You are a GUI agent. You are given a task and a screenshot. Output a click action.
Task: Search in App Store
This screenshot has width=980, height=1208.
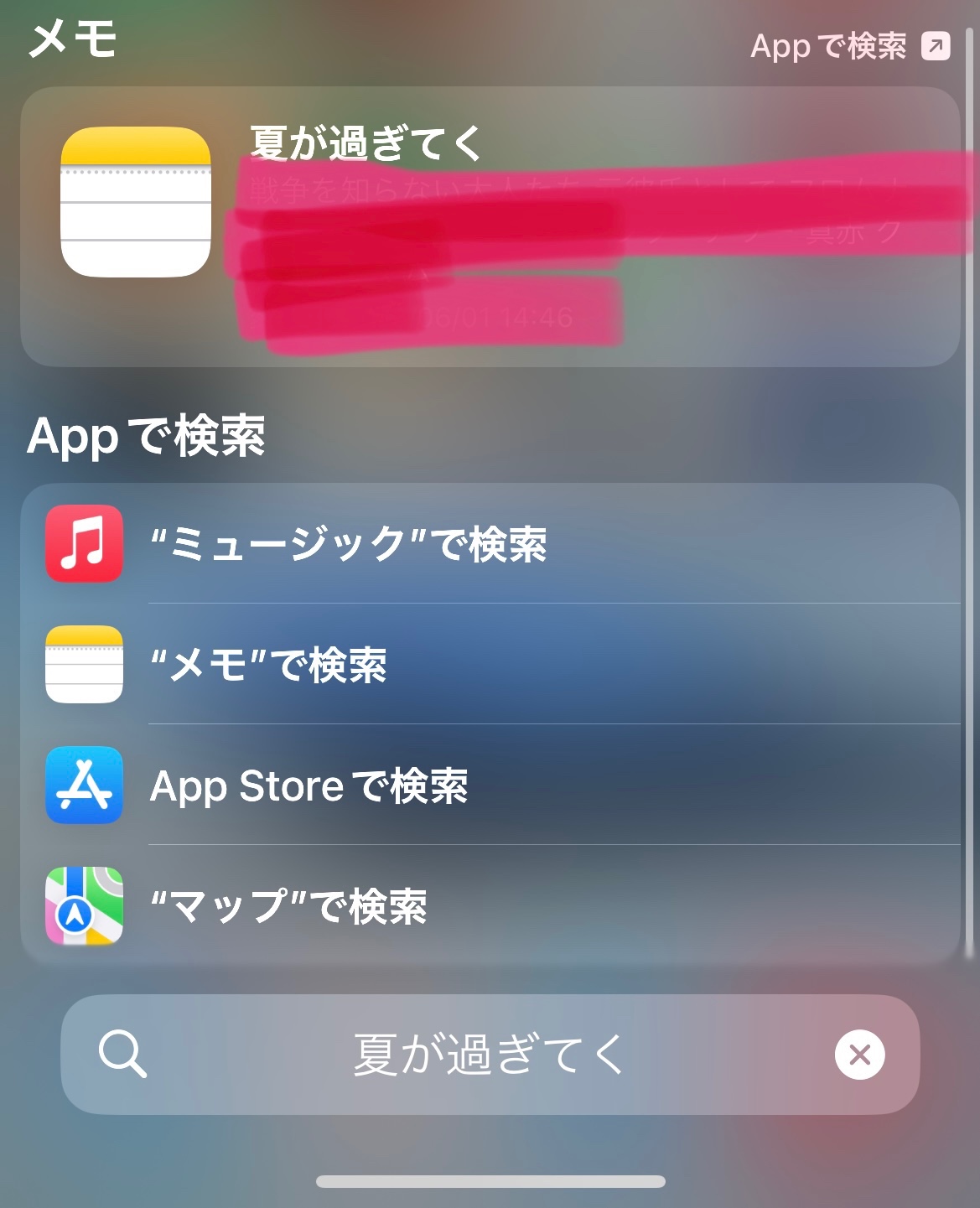click(x=490, y=785)
